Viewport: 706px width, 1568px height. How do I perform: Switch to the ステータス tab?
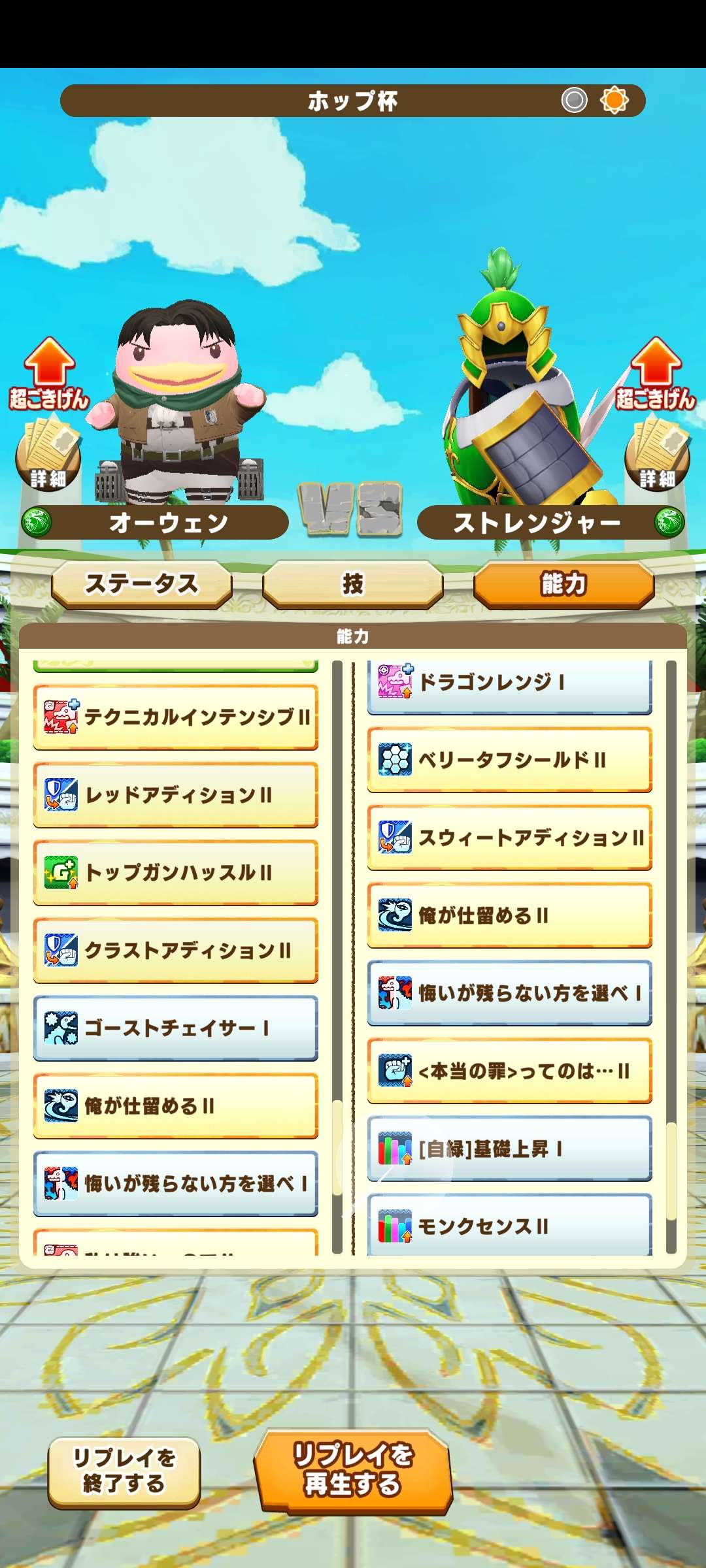click(x=142, y=583)
